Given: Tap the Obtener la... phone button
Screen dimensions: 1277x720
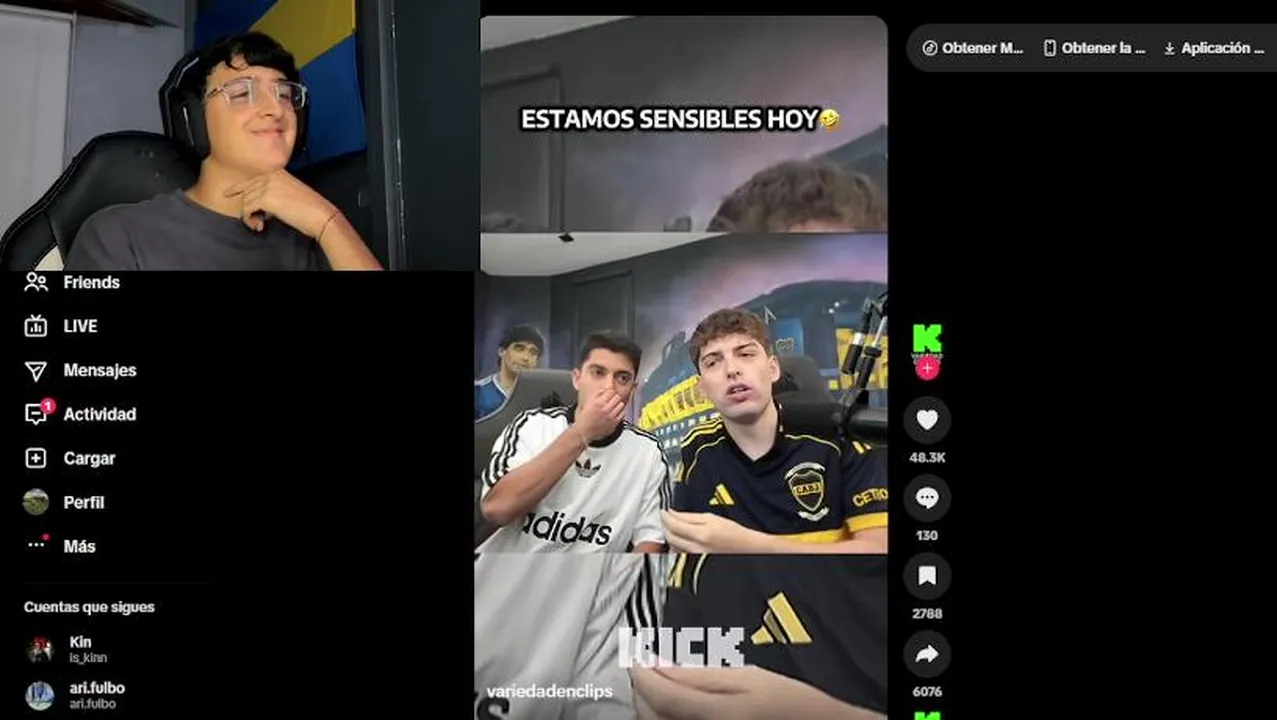Looking at the screenshot, I should (1094, 48).
